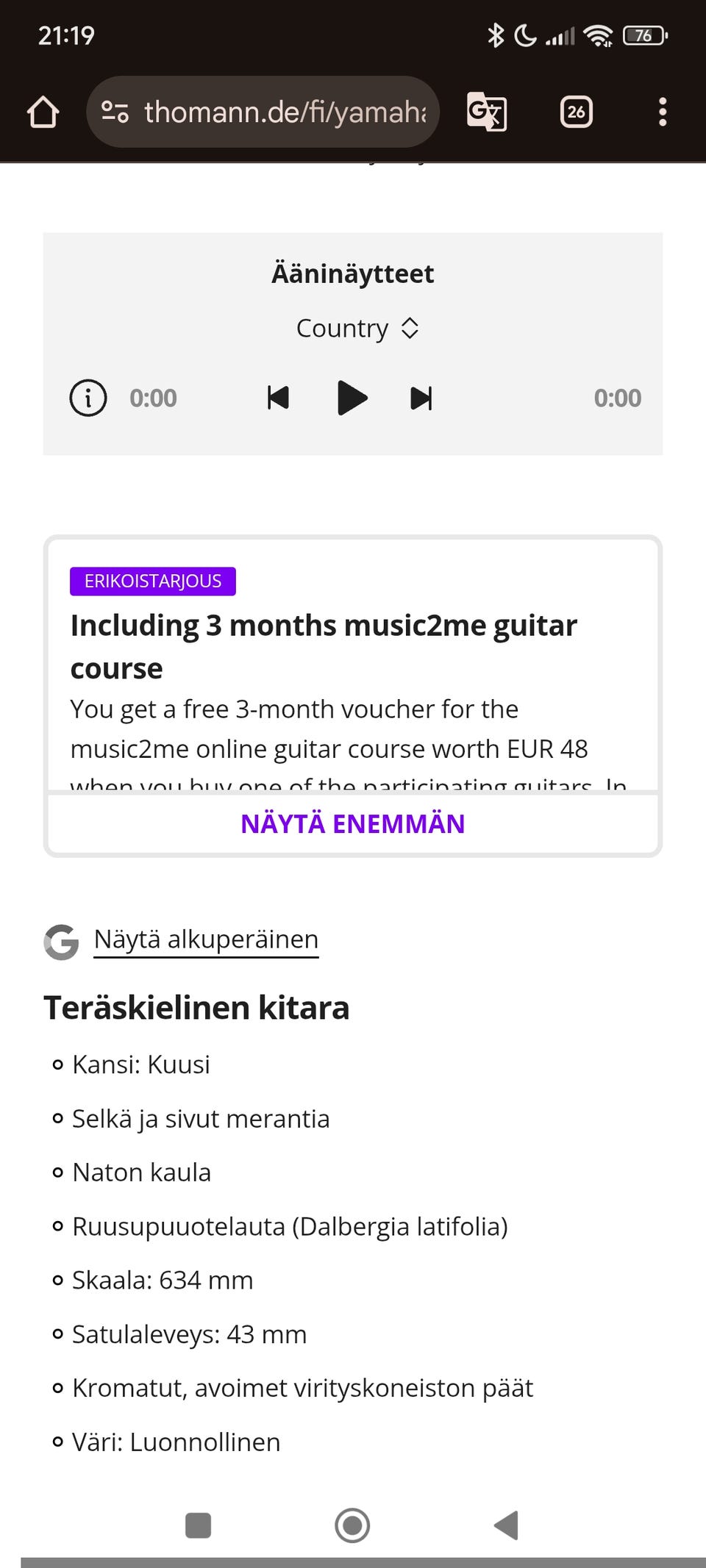
Task: Skip to the next sound sample
Action: click(421, 398)
